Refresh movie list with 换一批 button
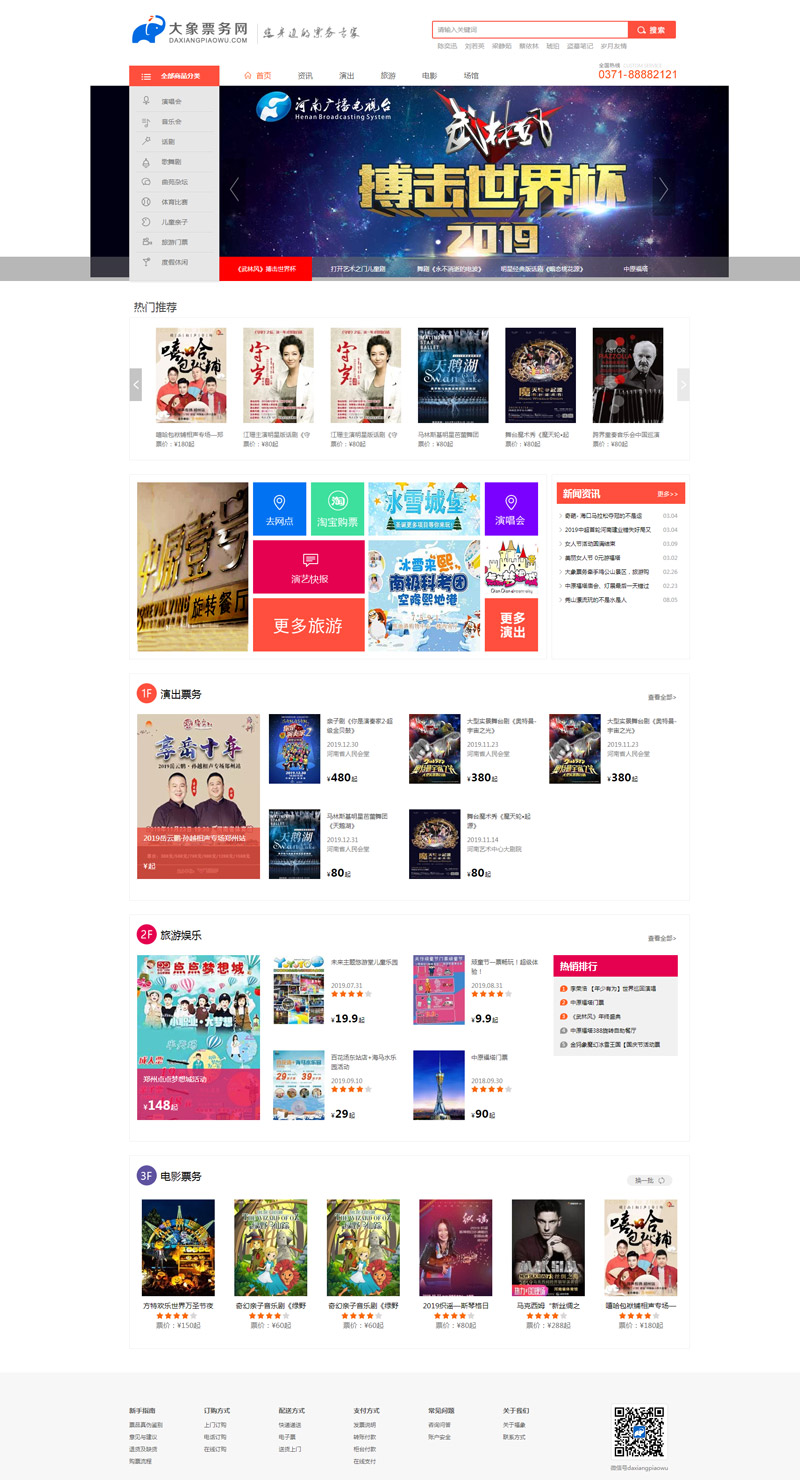Image resolution: width=800 pixels, height=1480 pixels. tap(648, 1180)
